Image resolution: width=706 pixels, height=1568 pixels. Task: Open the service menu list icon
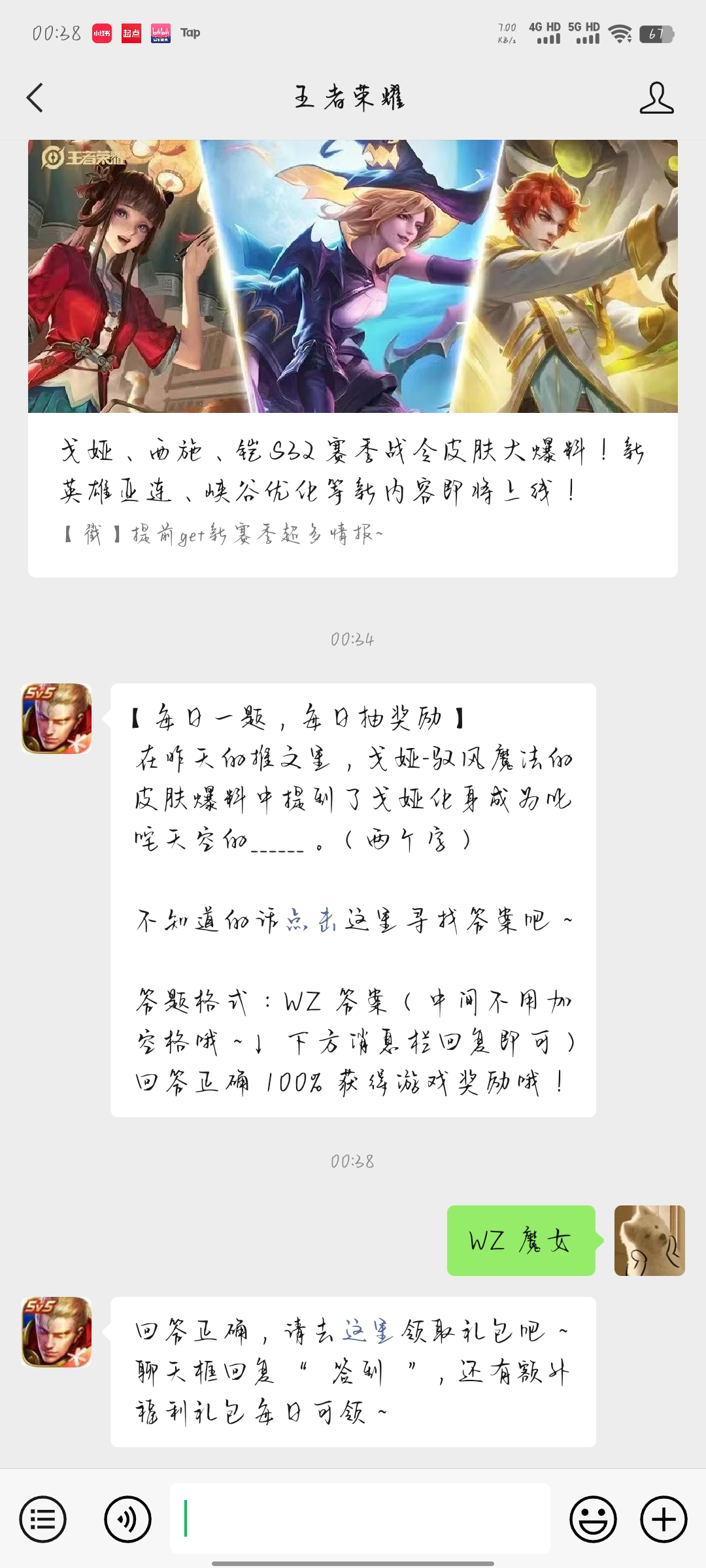(43, 1519)
